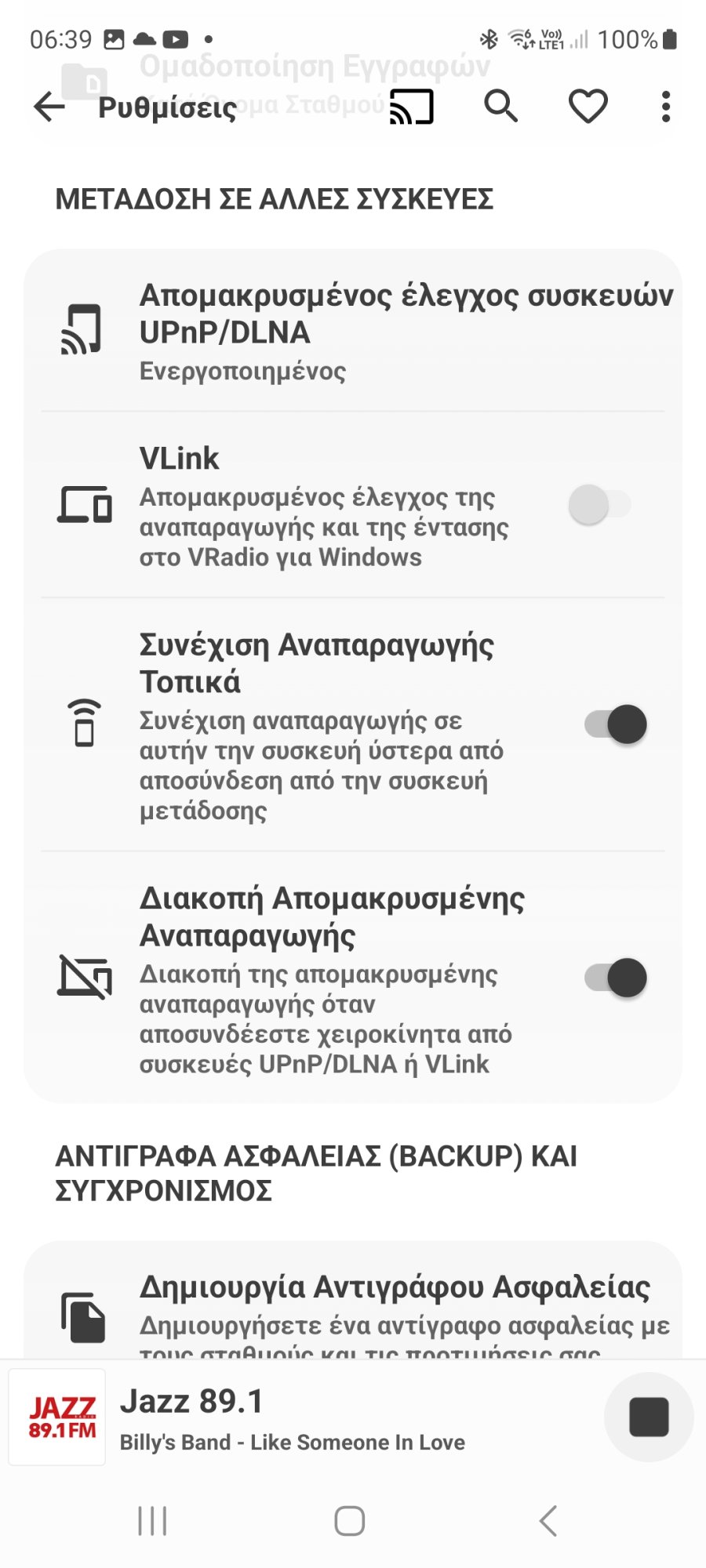This screenshot has height=1568, width=706.
Task: Open the favorites heart icon
Action: pos(589,106)
